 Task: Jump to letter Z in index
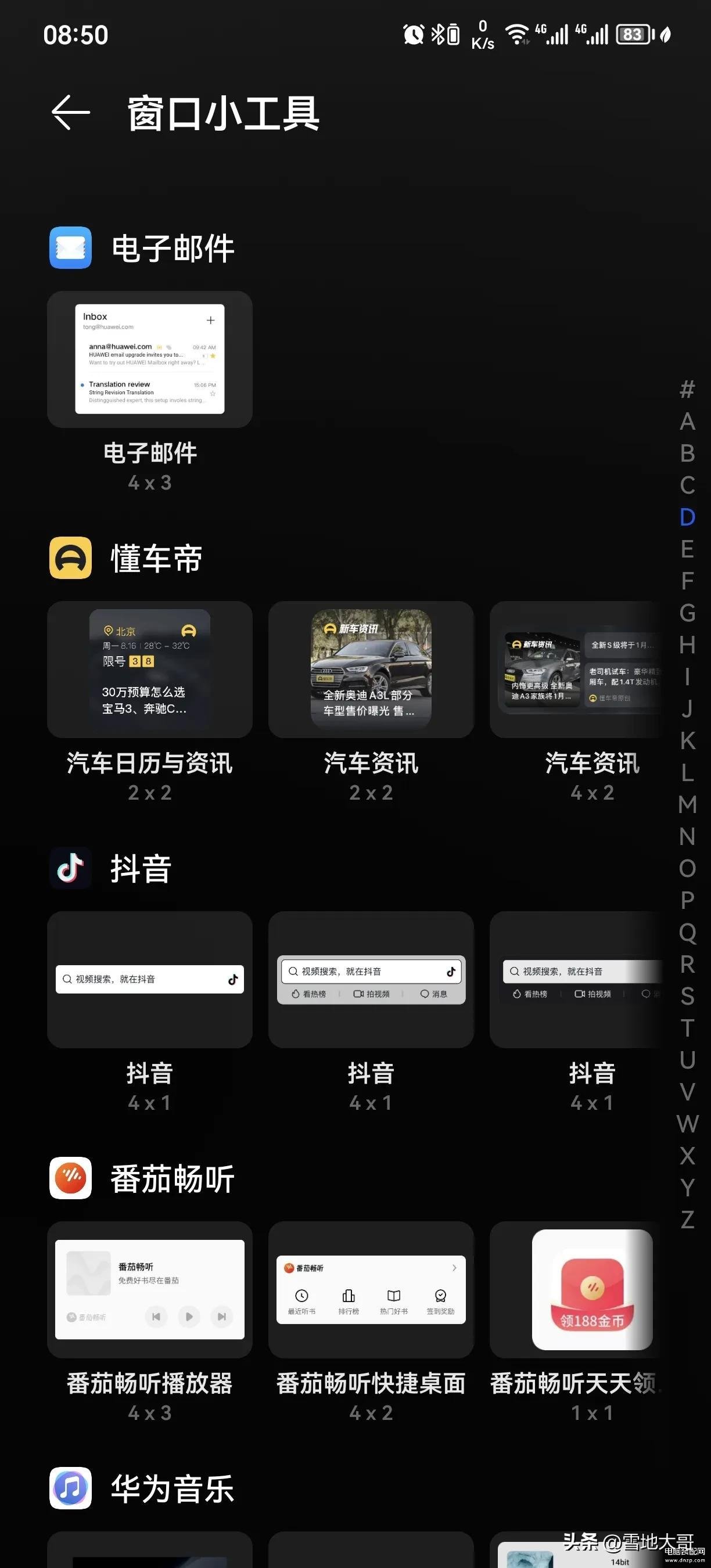[687, 1219]
